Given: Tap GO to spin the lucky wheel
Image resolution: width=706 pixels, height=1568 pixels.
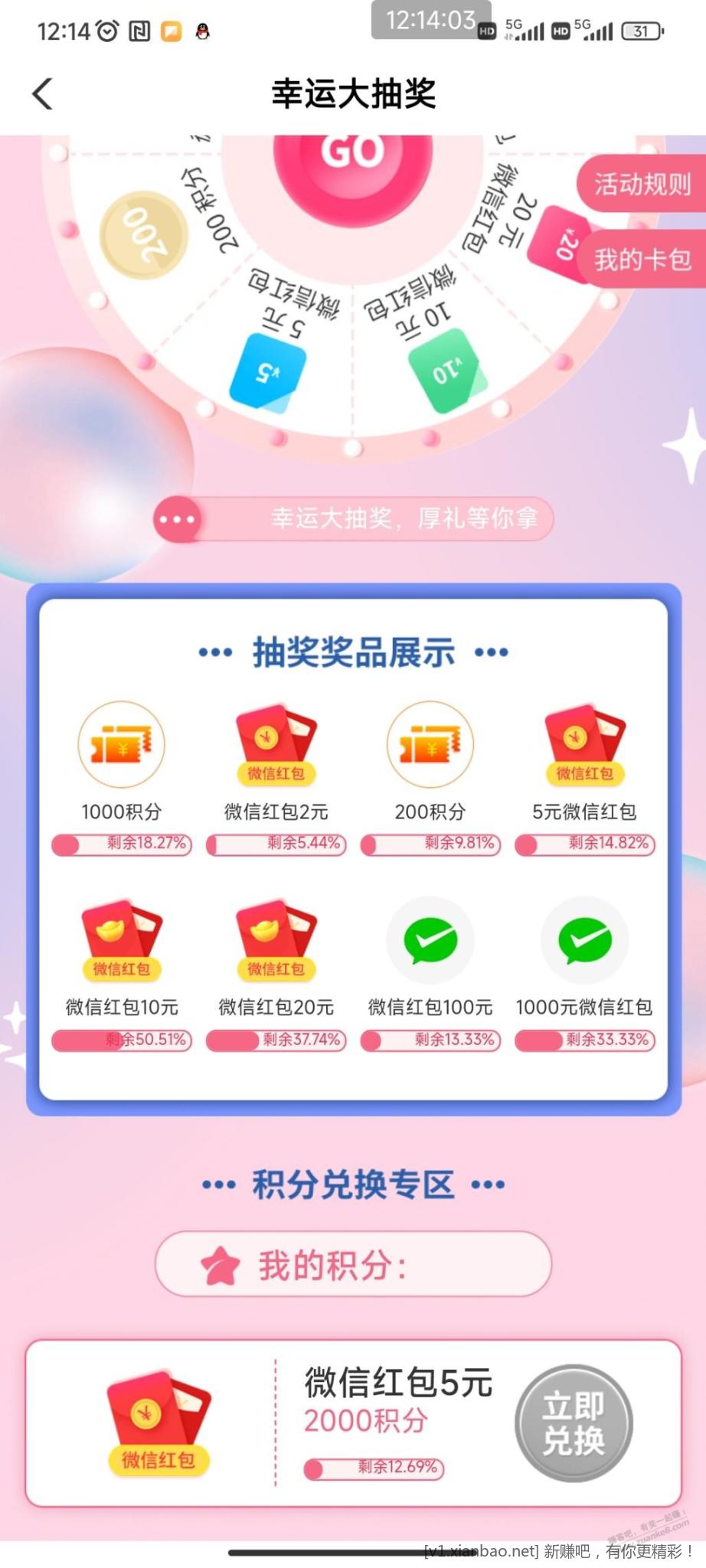Looking at the screenshot, I should 353,157.
